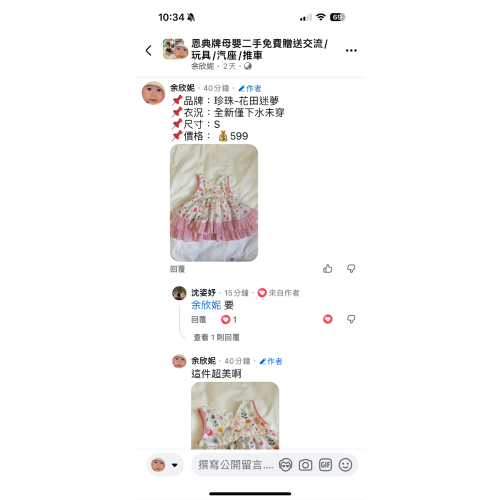
Task: View the pink ruffle dress photo
Action: pyautogui.click(x=214, y=203)
